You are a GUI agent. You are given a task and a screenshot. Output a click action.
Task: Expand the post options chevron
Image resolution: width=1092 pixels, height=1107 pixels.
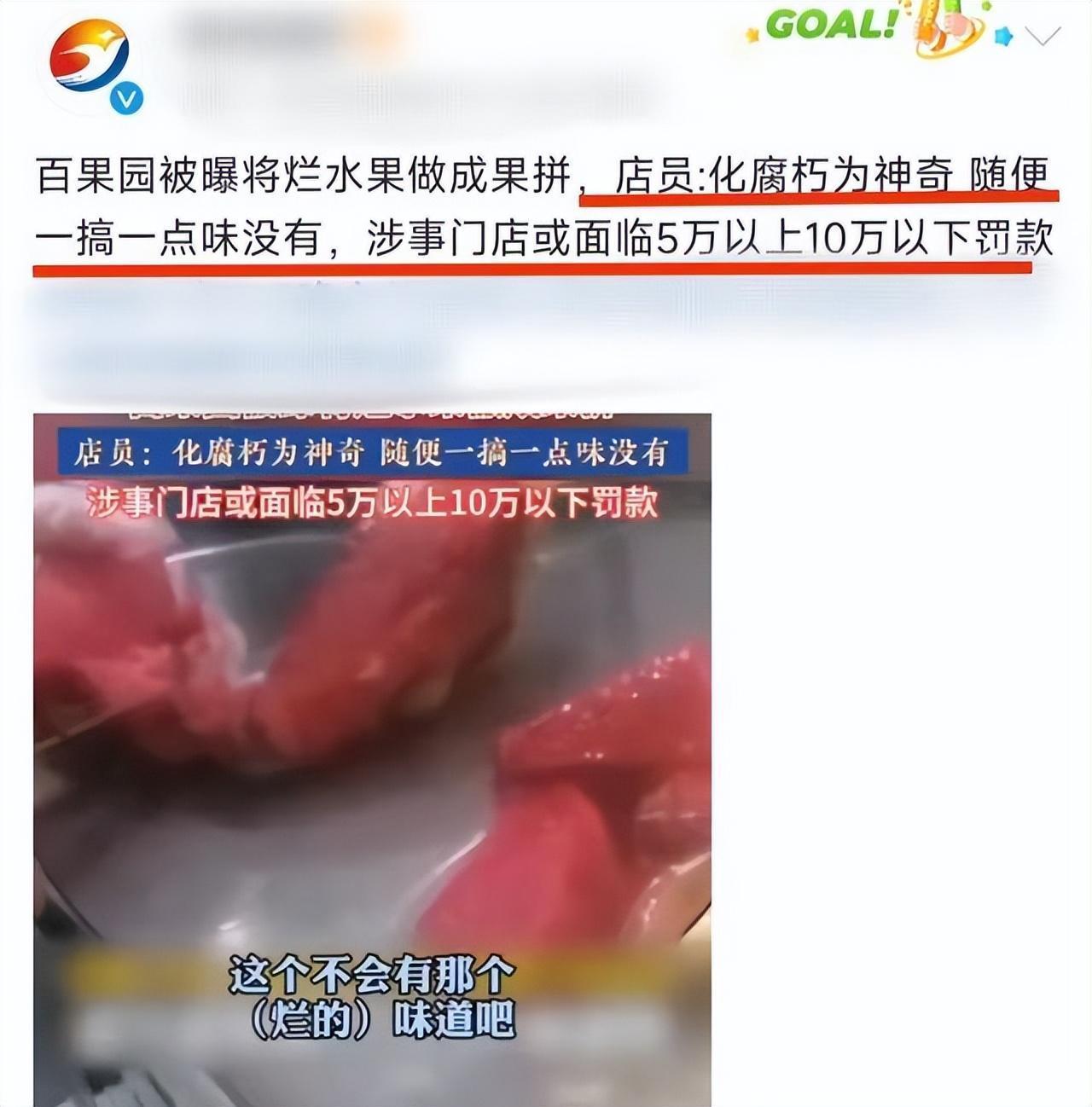click(1043, 36)
